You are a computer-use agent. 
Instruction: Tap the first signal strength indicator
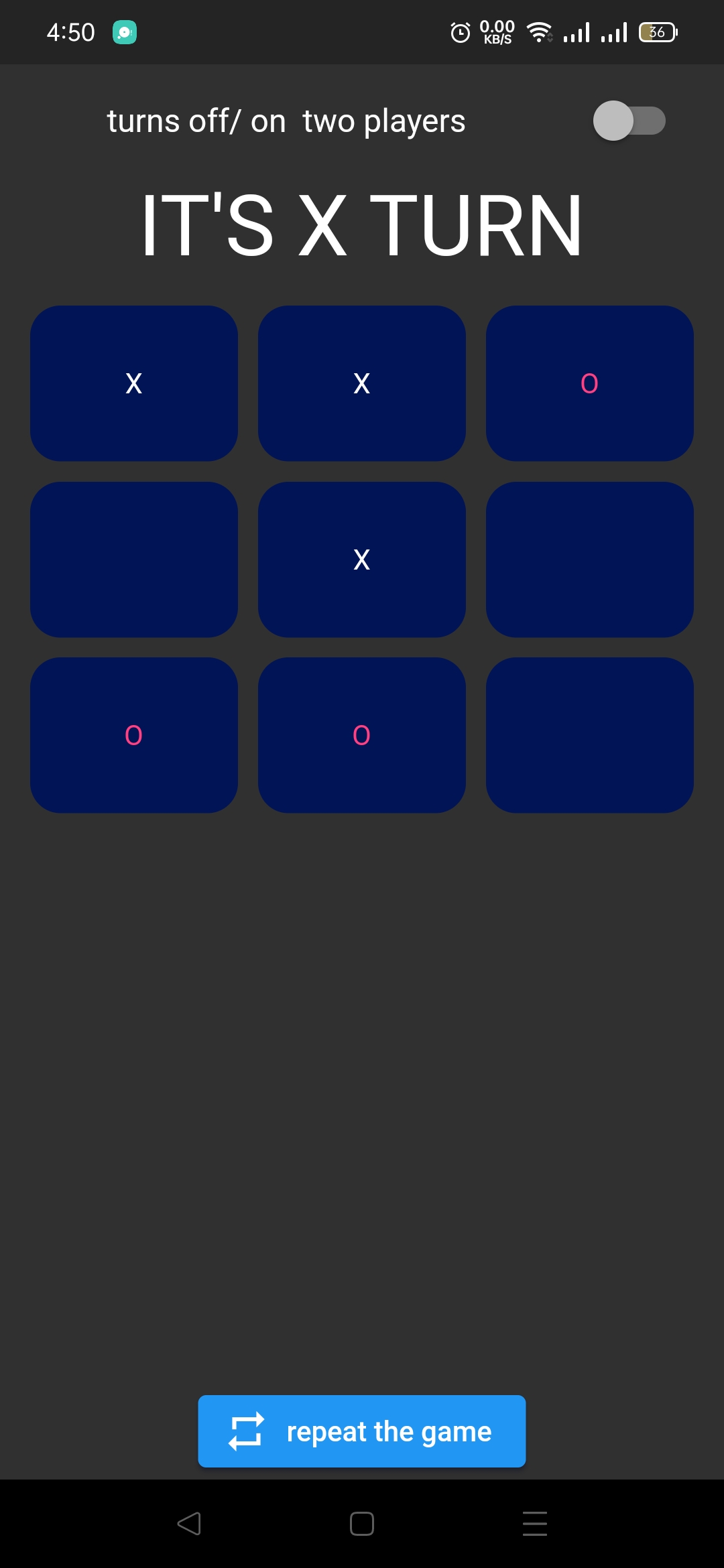577,31
